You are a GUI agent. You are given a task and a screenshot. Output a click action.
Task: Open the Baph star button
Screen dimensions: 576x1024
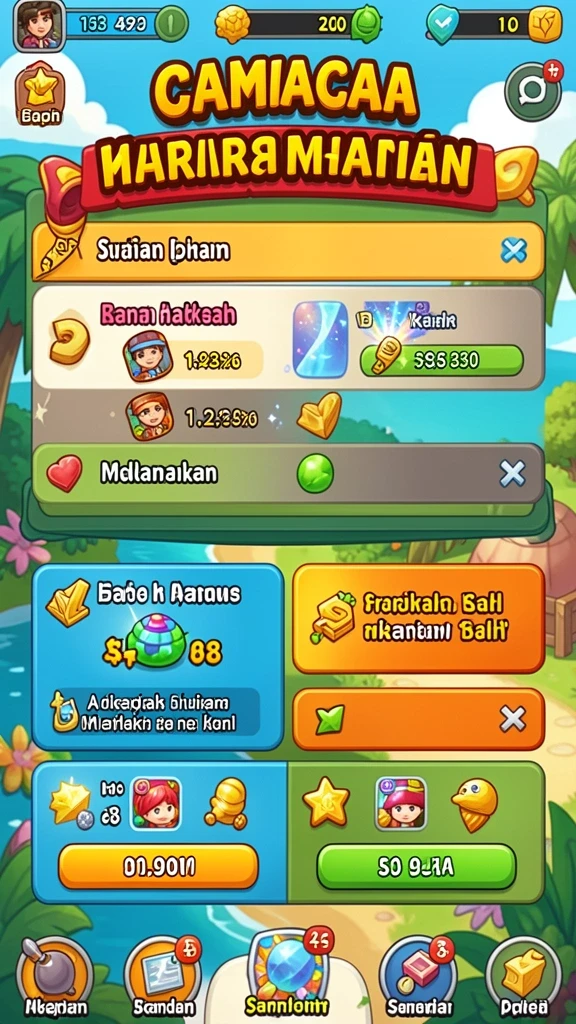pyautogui.click(x=40, y=95)
